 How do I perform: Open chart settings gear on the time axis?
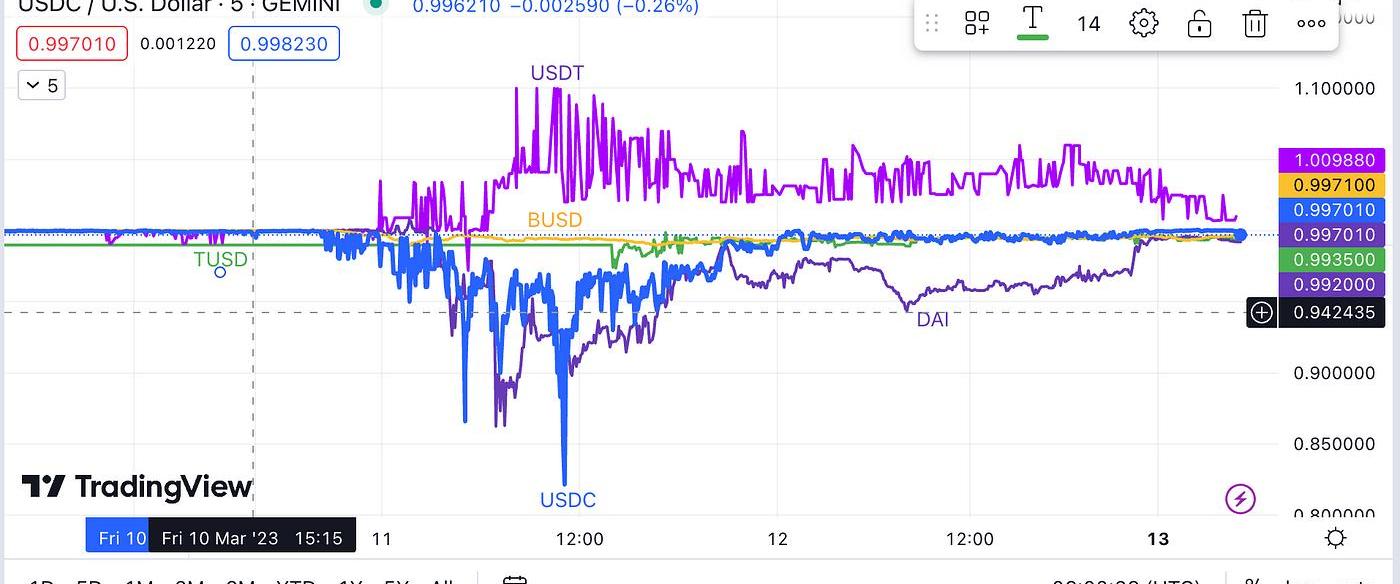(x=1335, y=538)
